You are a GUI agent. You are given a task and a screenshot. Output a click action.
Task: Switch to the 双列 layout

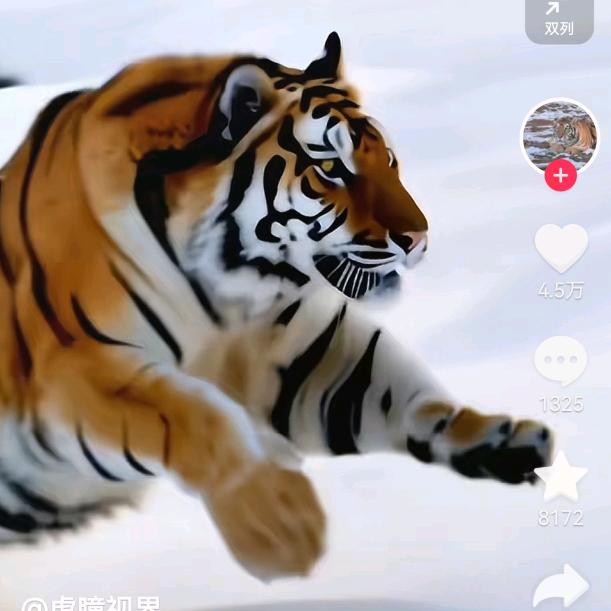559,20
